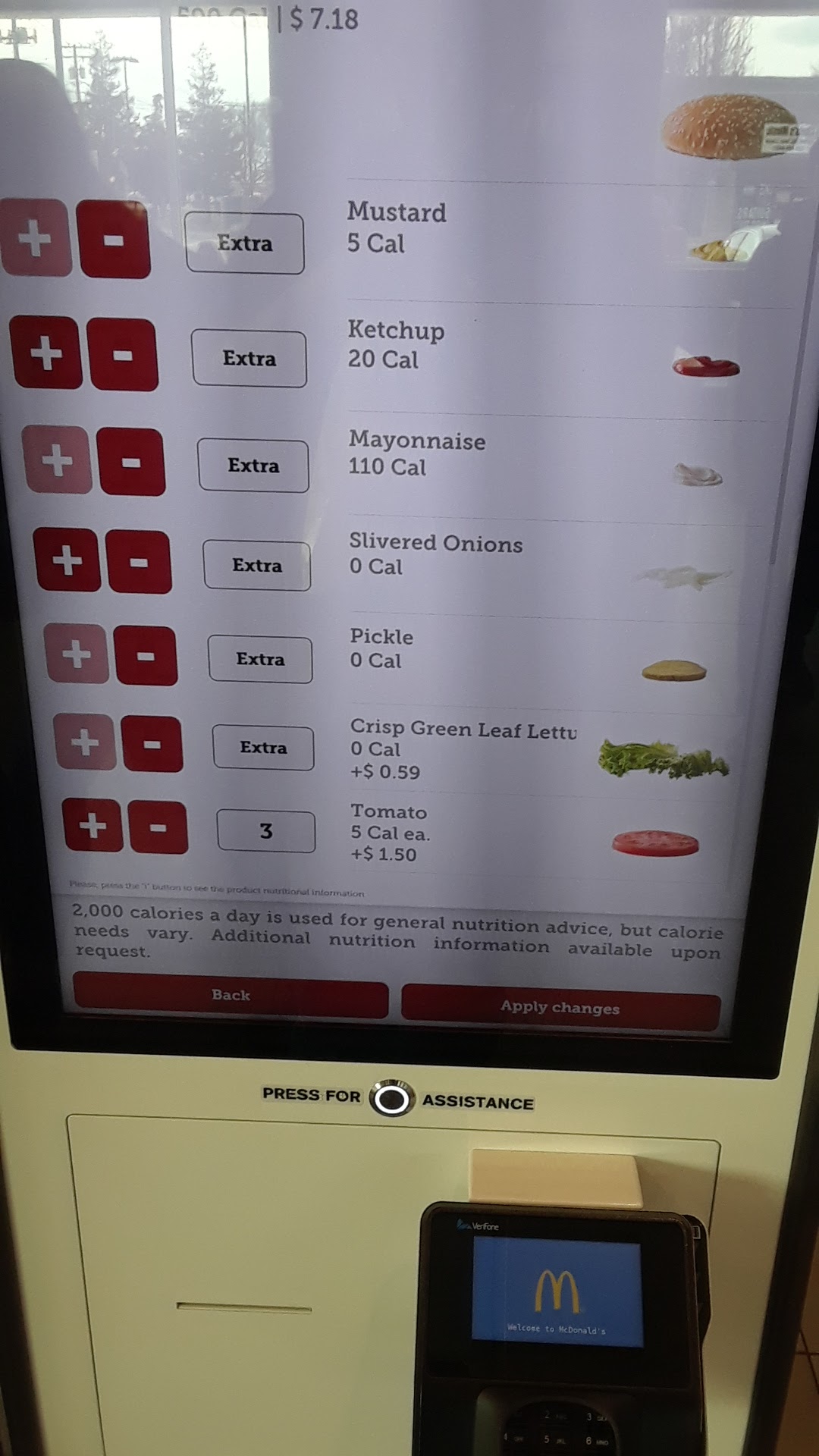Remove Mayonnaise with its minus button
Image resolution: width=819 pixels, height=1456 pixels.
tap(131, 462)
